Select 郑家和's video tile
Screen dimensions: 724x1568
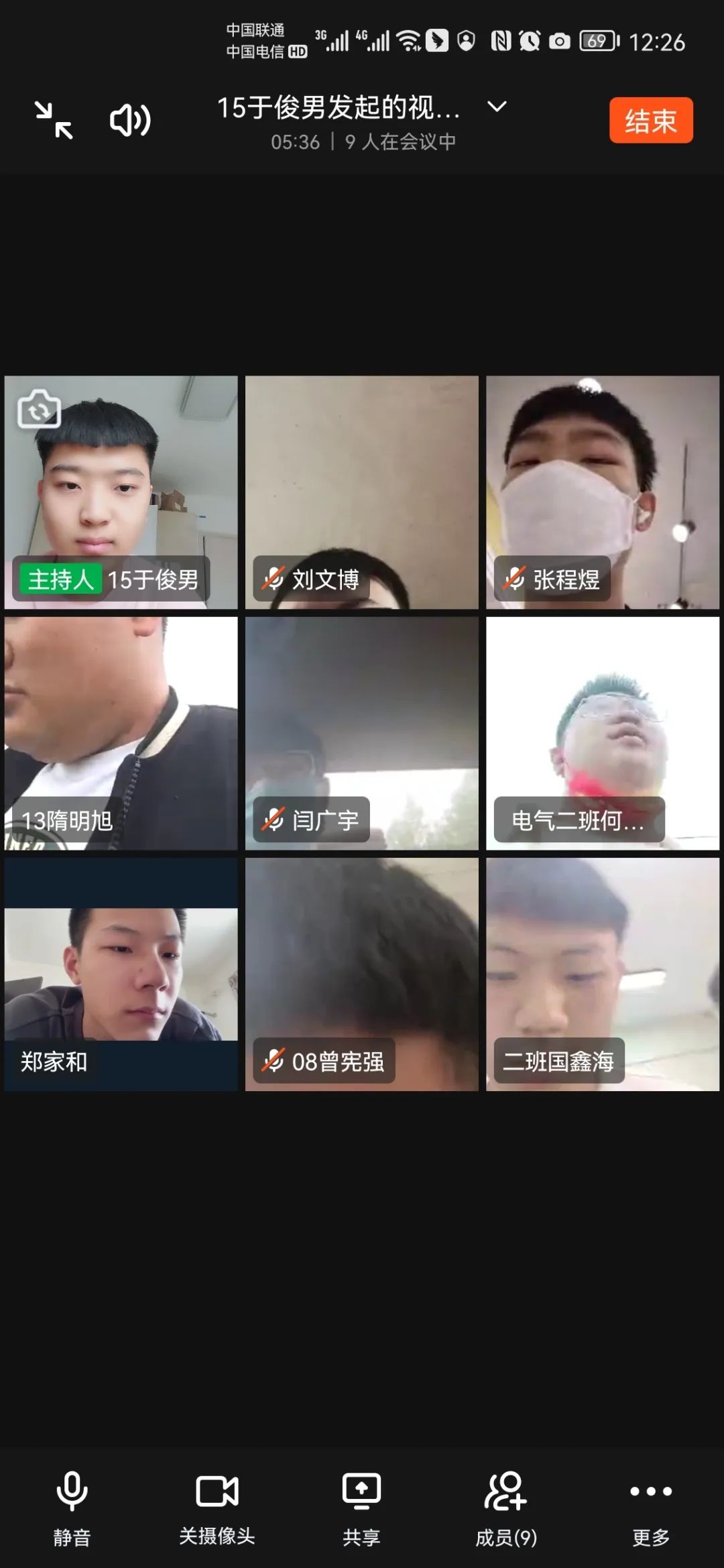[x=121, y=974]
